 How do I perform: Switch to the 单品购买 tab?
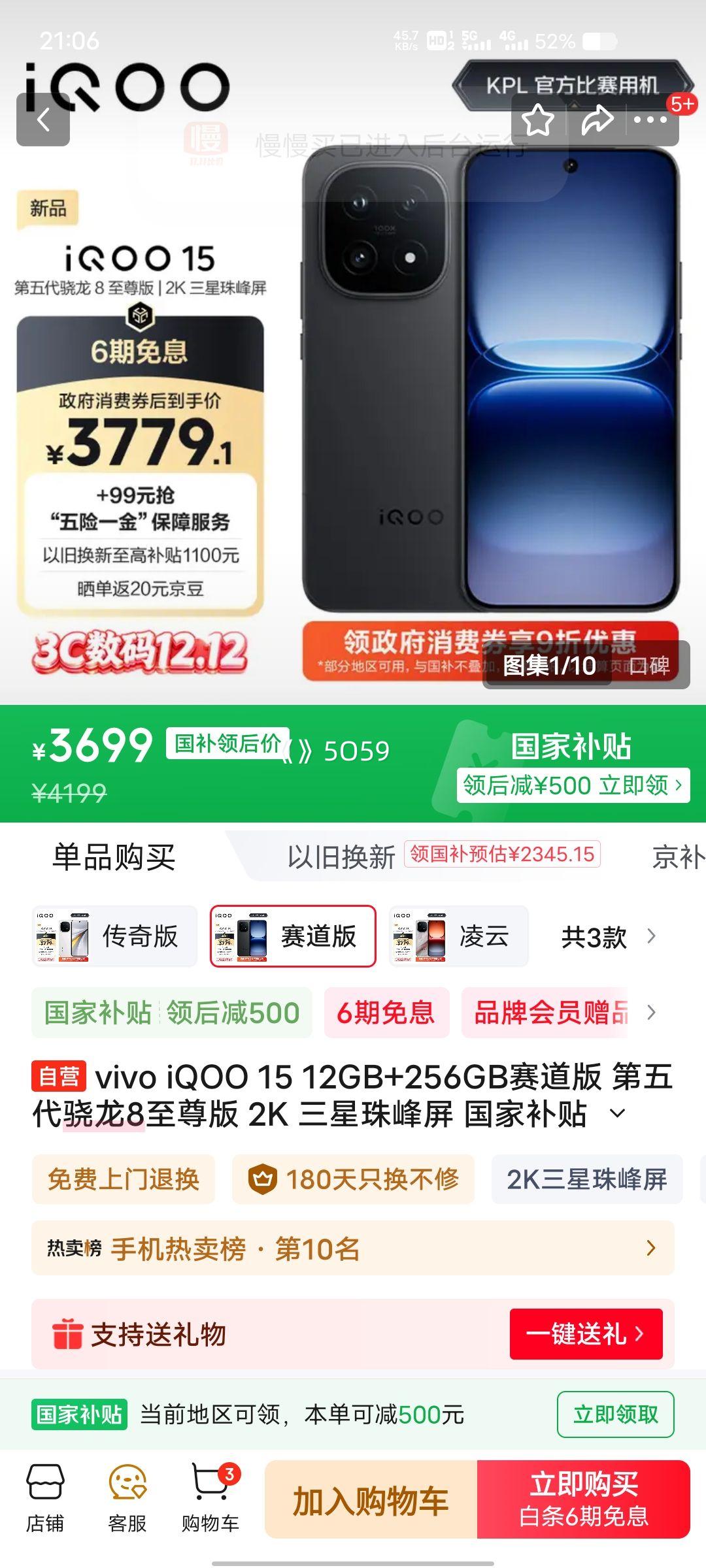[x=114, y=856]
